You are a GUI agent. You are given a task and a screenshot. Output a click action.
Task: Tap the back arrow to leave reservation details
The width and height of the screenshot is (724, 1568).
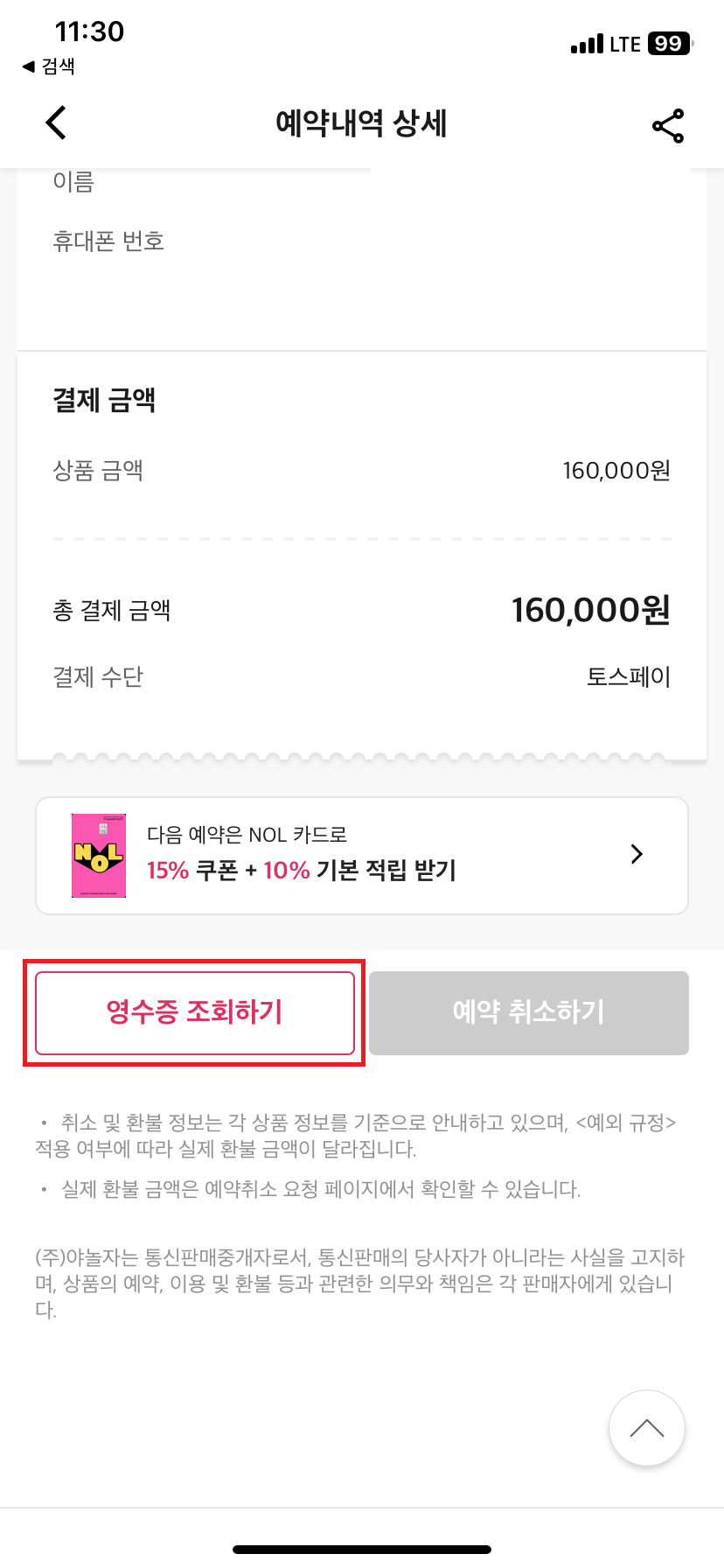56,122
